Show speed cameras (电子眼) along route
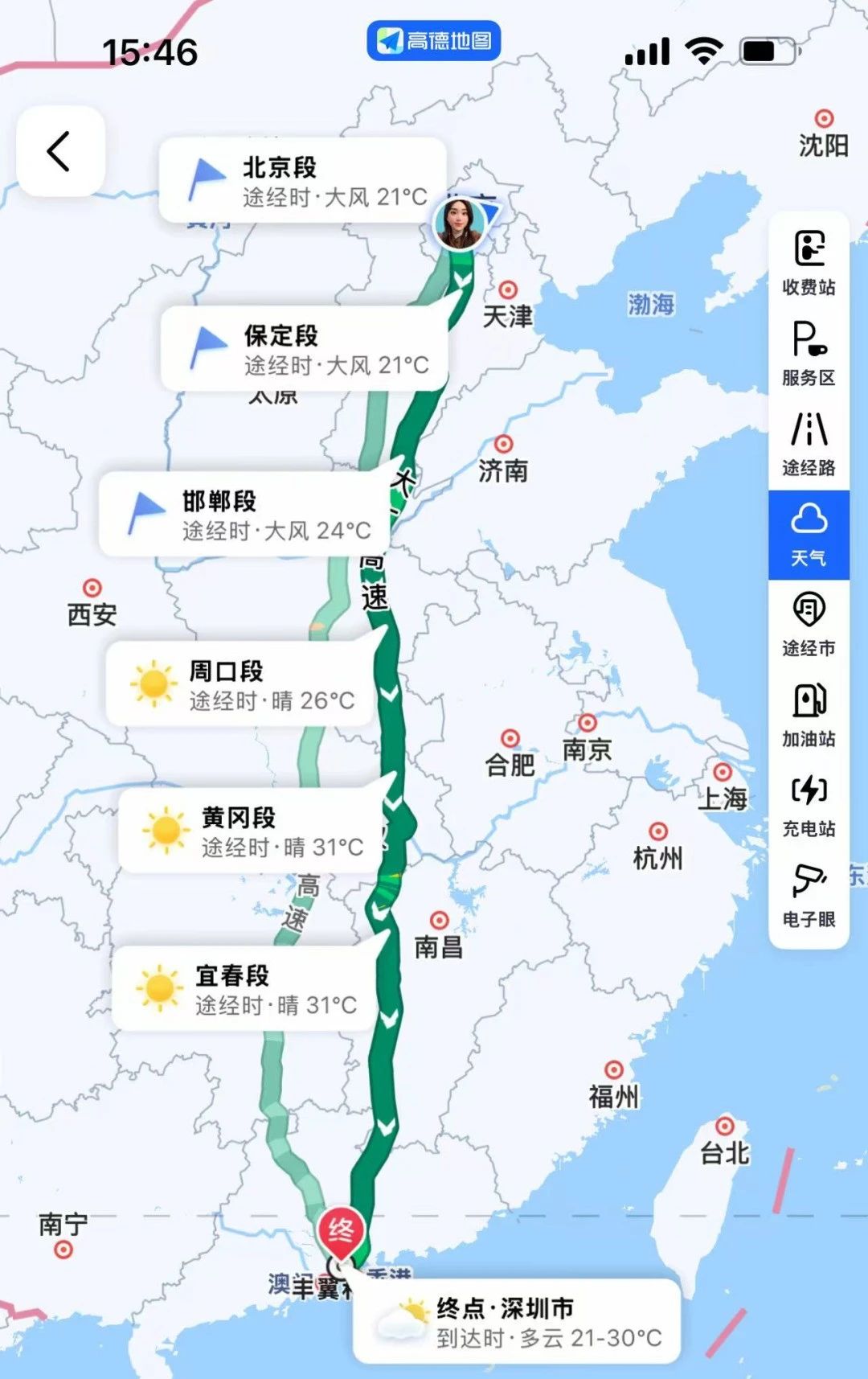The image size is (868, 1379). click(x=809, y=896)
